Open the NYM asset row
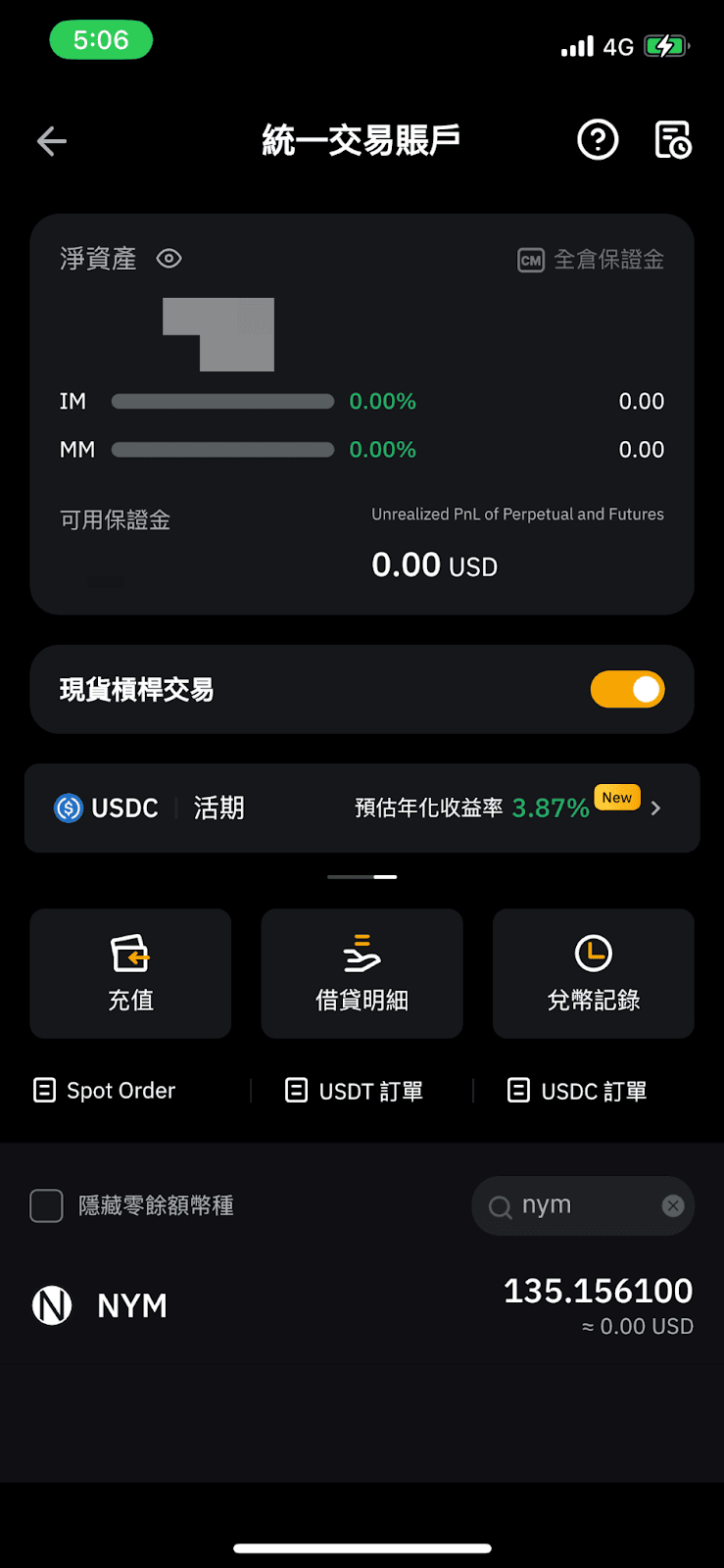The width and height of the screenshot is (724, 1568). [362, 1306]
